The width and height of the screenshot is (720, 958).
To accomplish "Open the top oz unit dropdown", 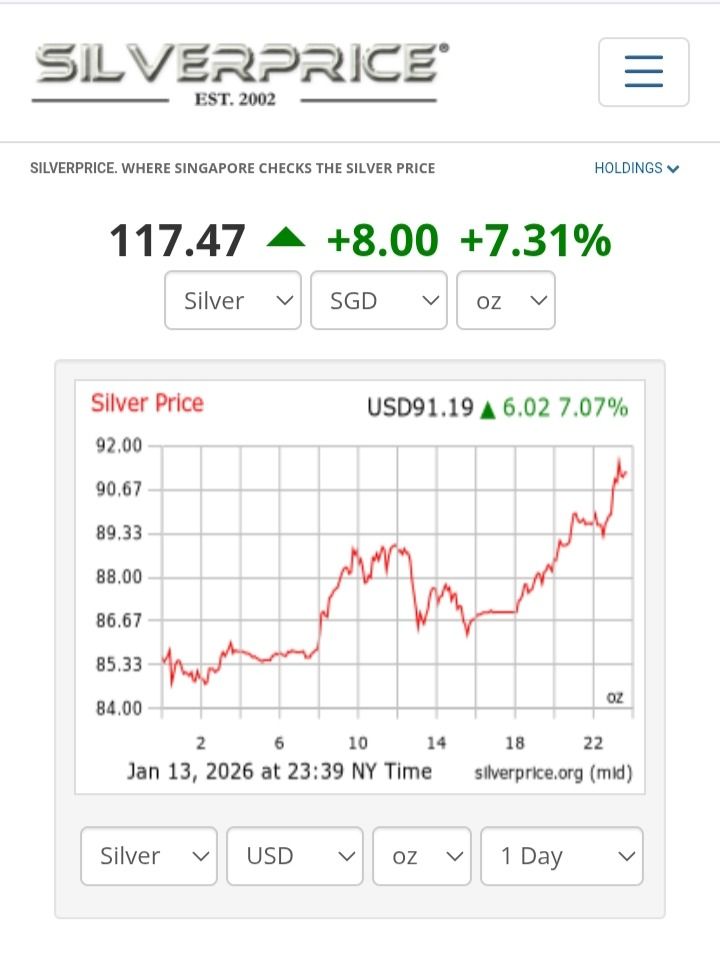I will tap(506, 300).
